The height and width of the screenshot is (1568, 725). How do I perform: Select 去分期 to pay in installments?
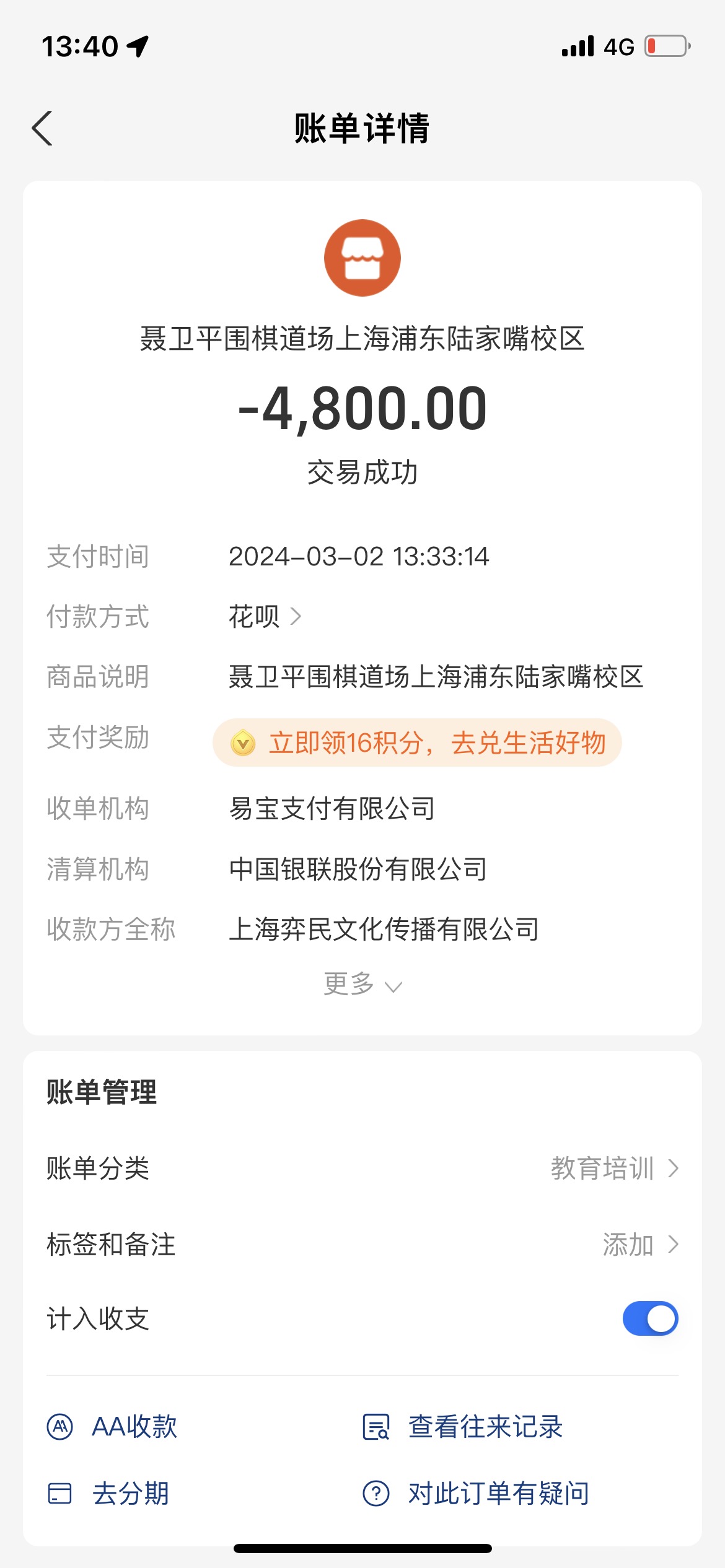(x=108, y=1493)
